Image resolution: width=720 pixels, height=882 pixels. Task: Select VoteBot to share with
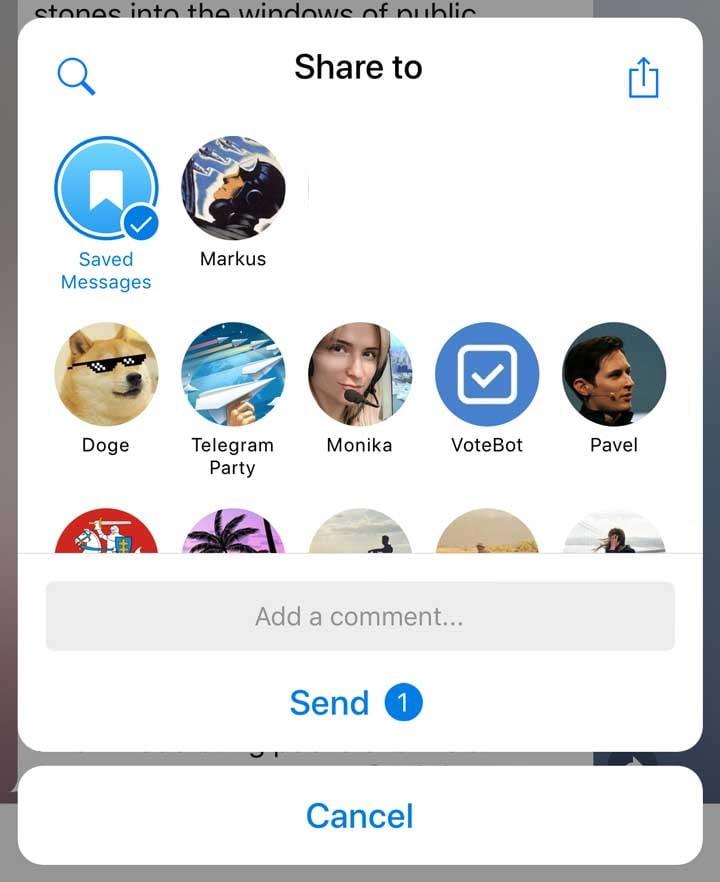tap(487, 375)
